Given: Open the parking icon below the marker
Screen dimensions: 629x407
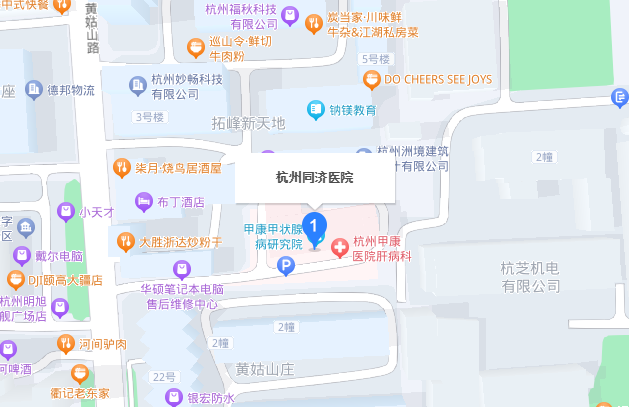Looking at the screenshot, I should (x=287, y=265).
